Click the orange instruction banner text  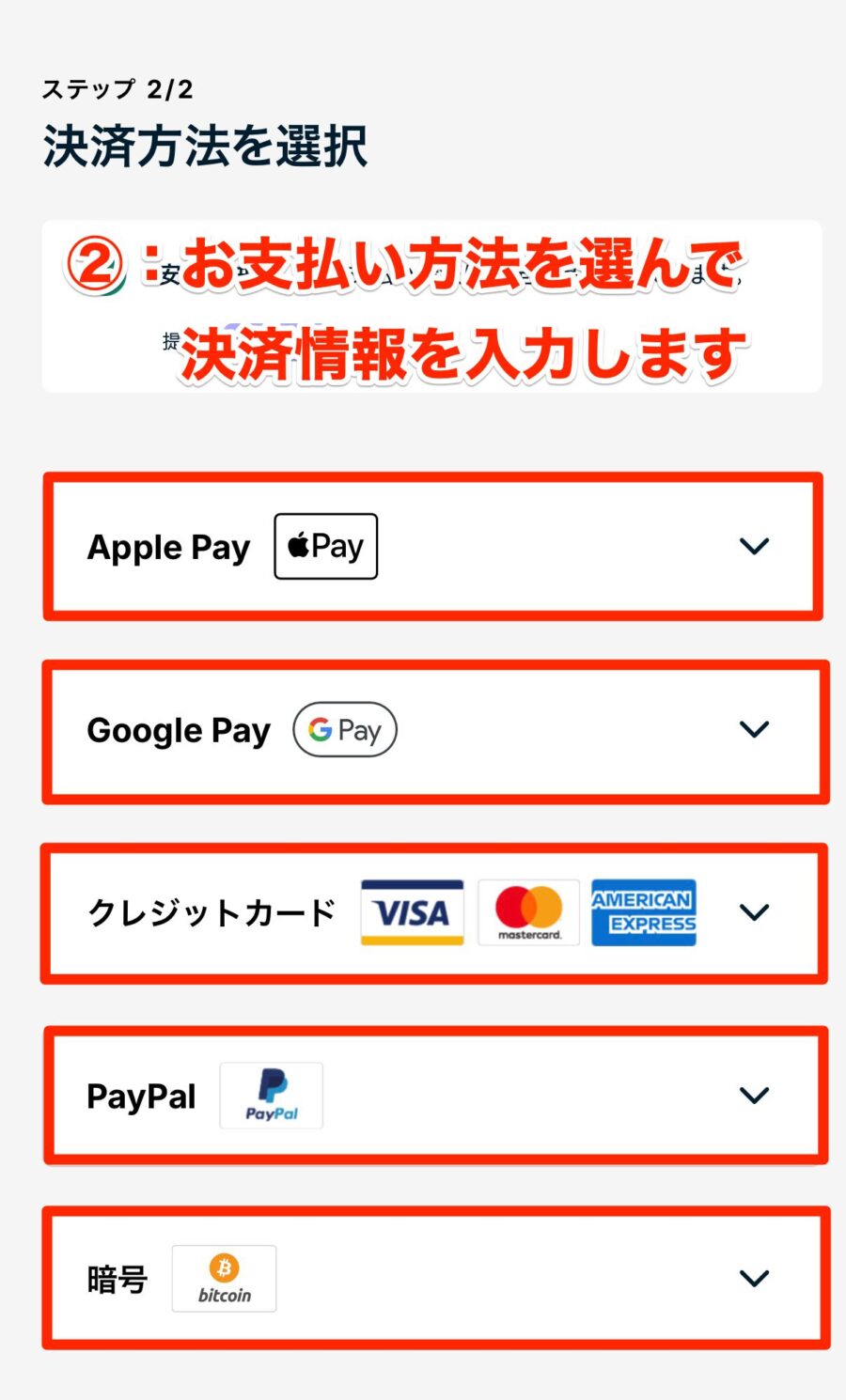(x=461, y=310)
